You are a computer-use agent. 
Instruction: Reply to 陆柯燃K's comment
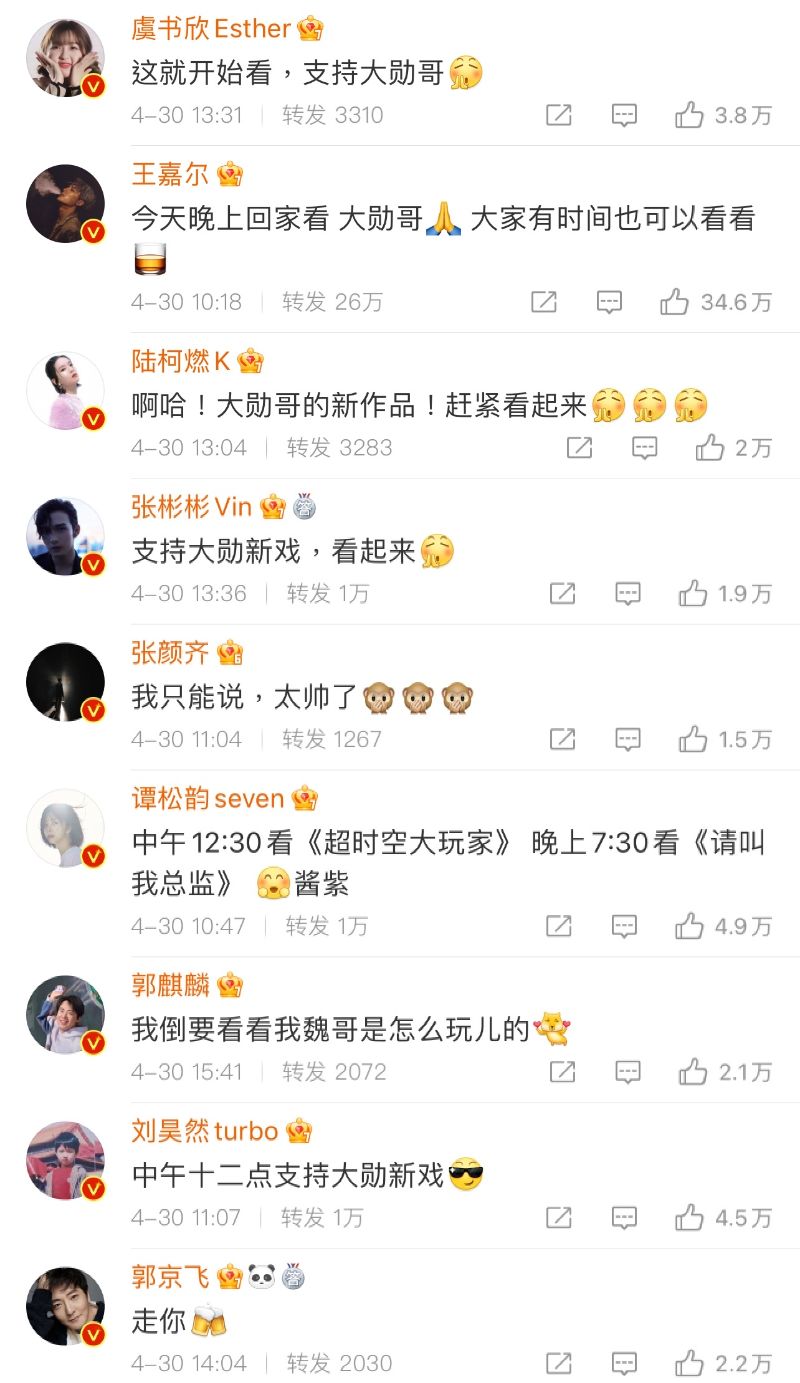(x=645, y=447)
